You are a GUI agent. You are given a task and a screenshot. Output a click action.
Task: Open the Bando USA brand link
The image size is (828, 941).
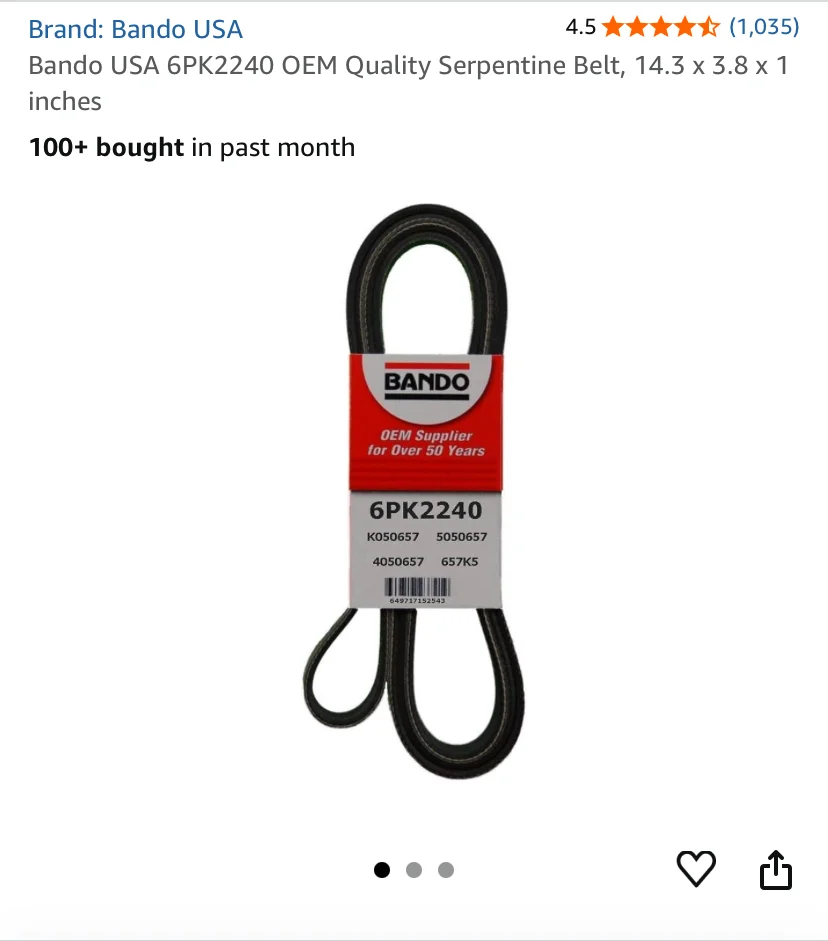tap(136, 29)
